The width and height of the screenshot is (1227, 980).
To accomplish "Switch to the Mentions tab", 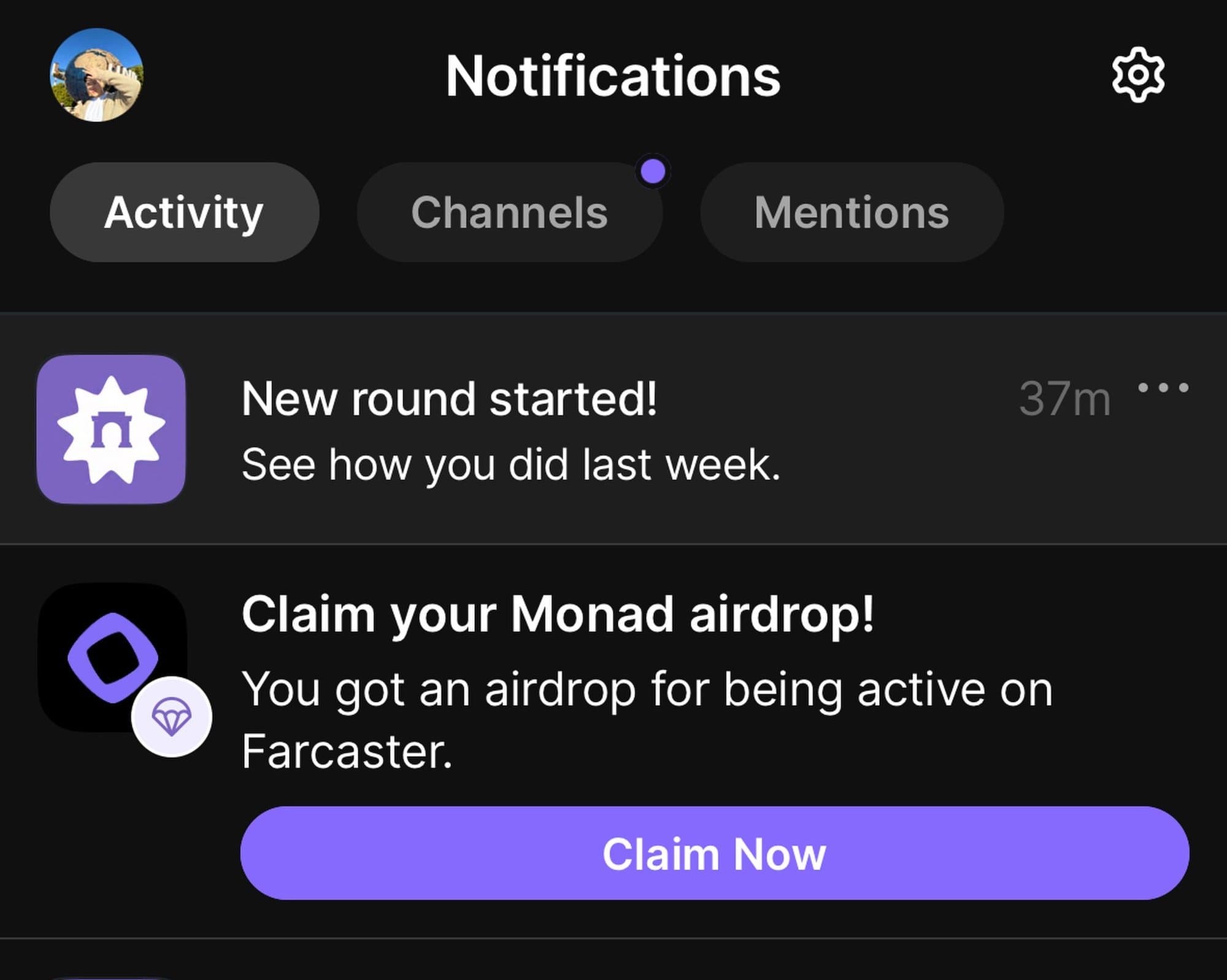I will click(852, 212).
